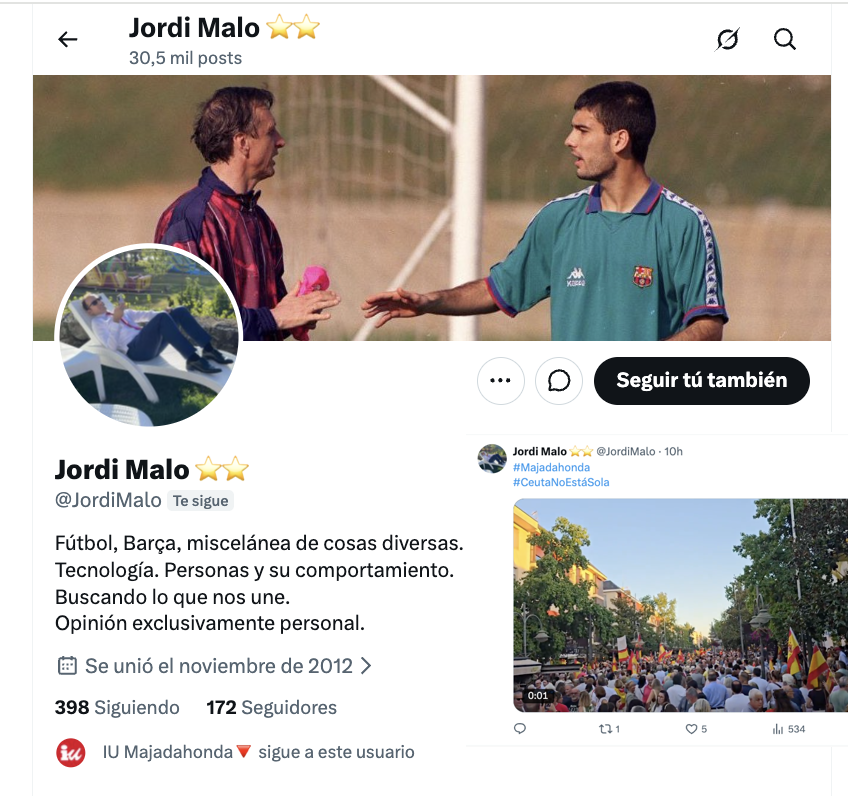This screenshot has width=848, height=796.
Task: Go back with the arrow icon
Action: [68, 39]
